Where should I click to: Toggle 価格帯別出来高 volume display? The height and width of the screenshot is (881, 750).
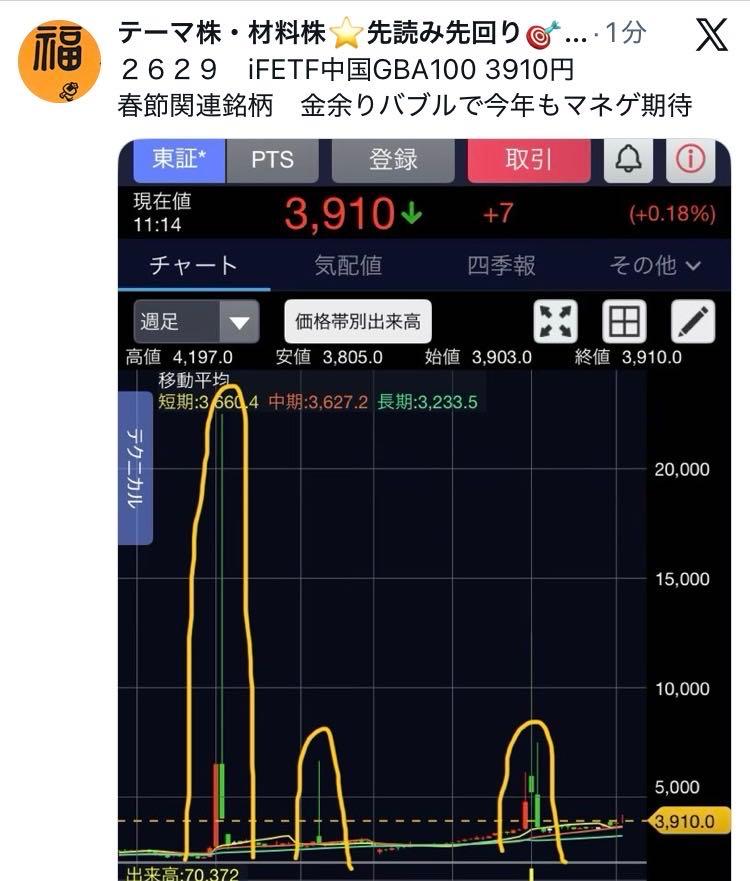click(x=360, y=322)
